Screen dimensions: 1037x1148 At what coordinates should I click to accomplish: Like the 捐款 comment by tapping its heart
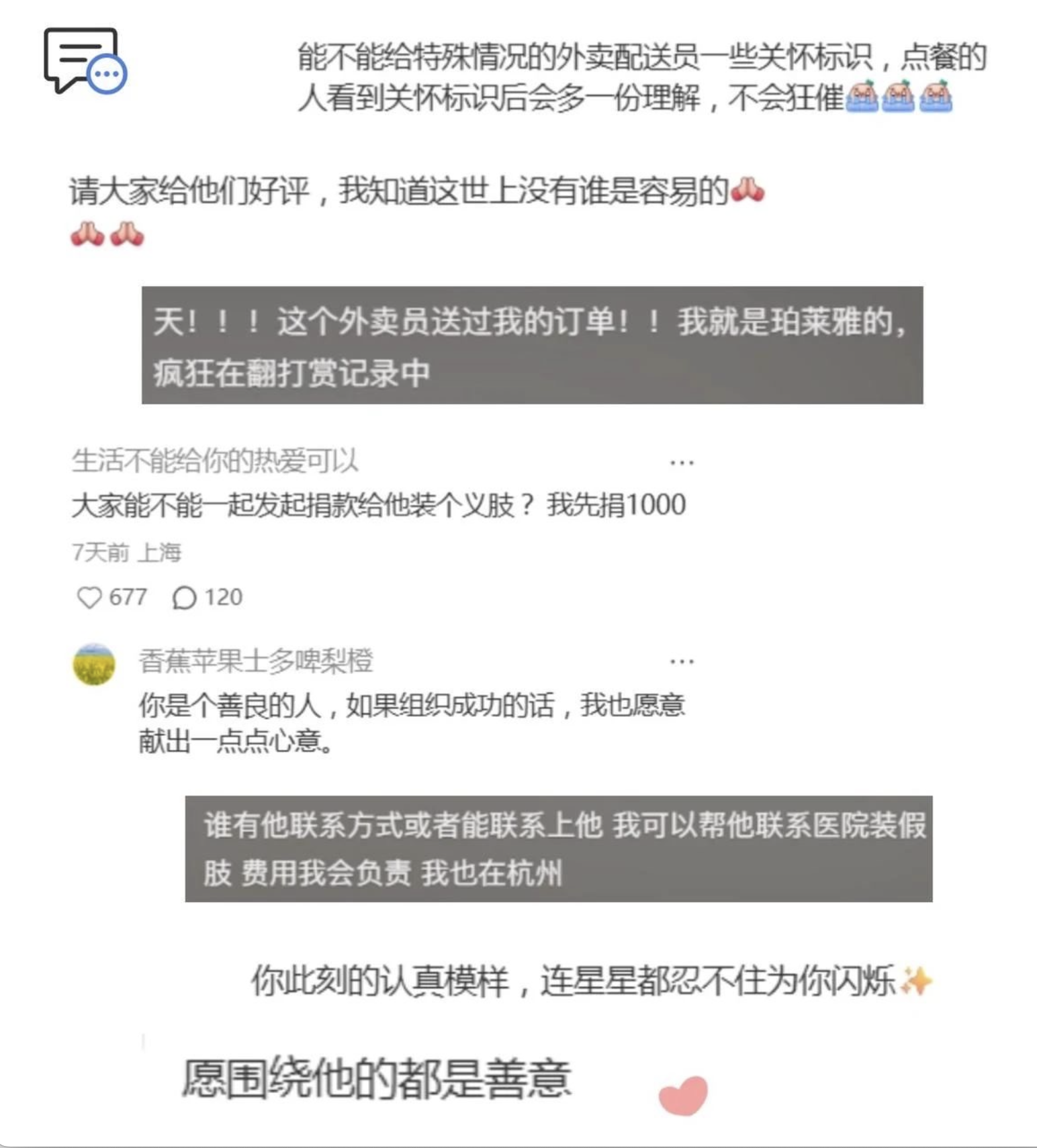pos(91,596)
